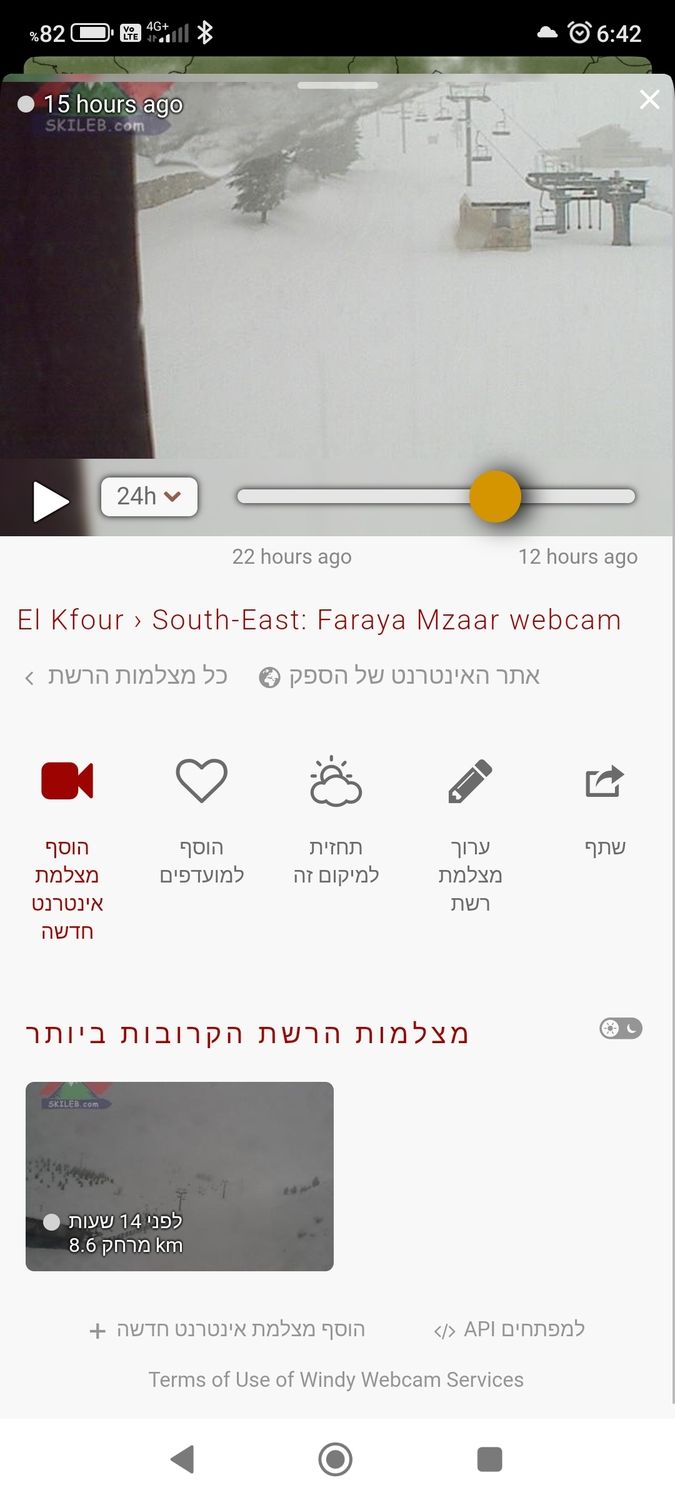
Task: Share this webcam
Action: click(x=604, y=781)
